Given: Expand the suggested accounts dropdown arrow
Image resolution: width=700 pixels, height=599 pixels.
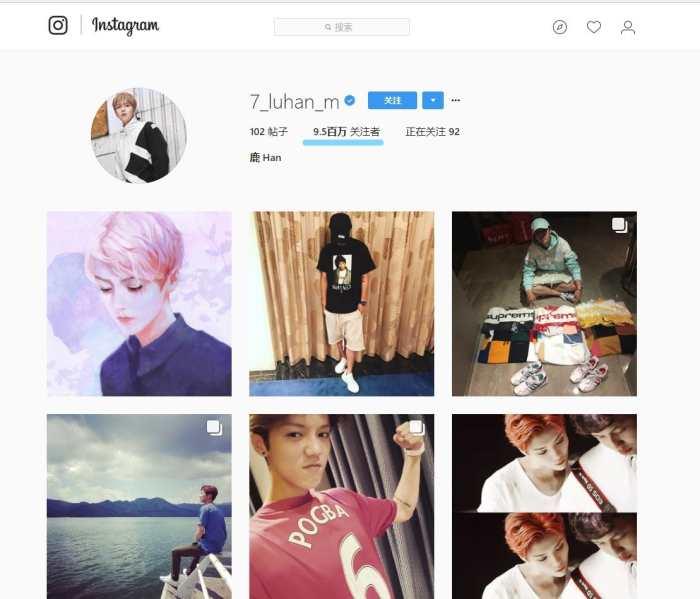Looking at the screenshot, I should [432, 100].
